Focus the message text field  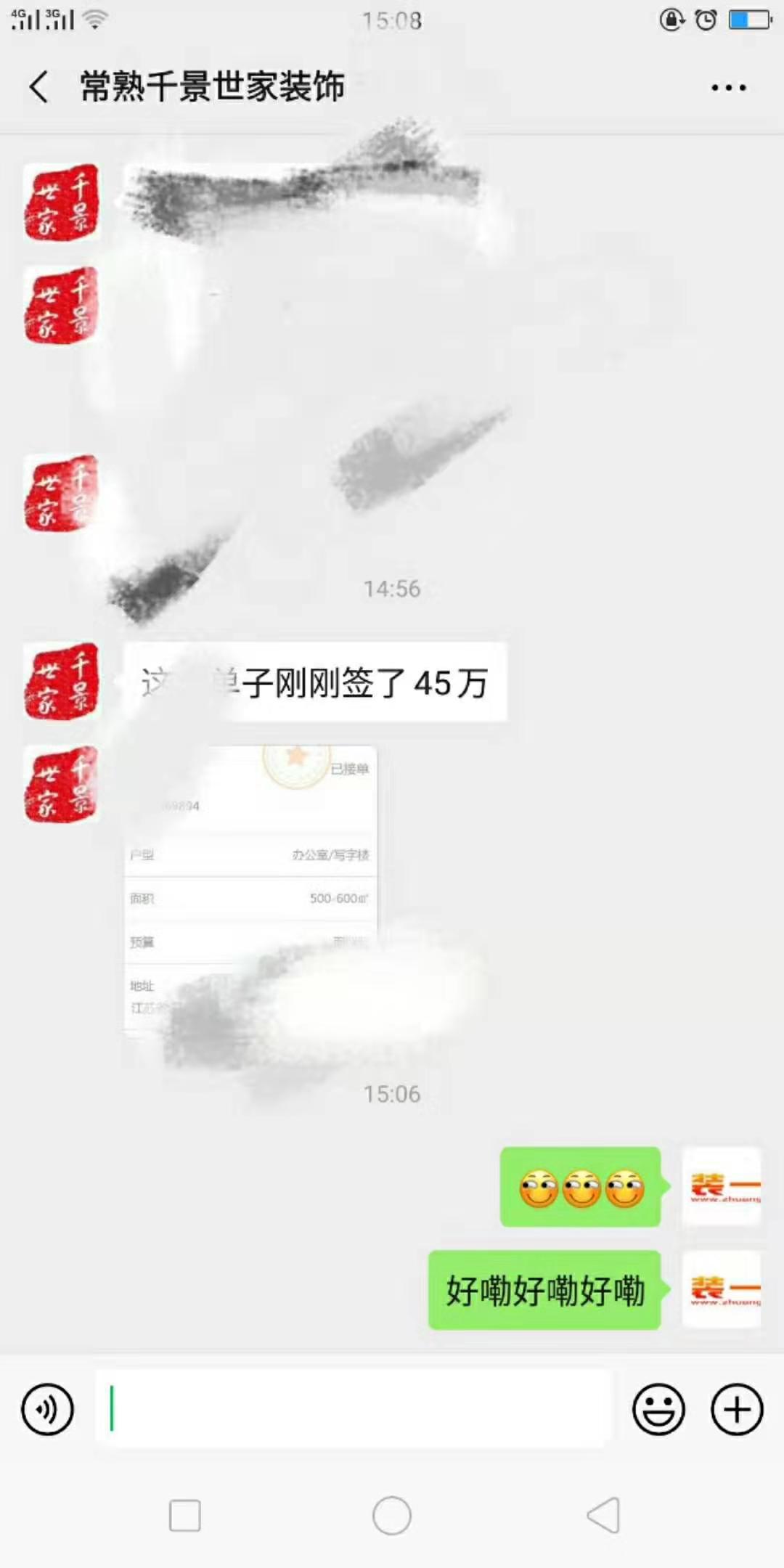point(353,1409)
